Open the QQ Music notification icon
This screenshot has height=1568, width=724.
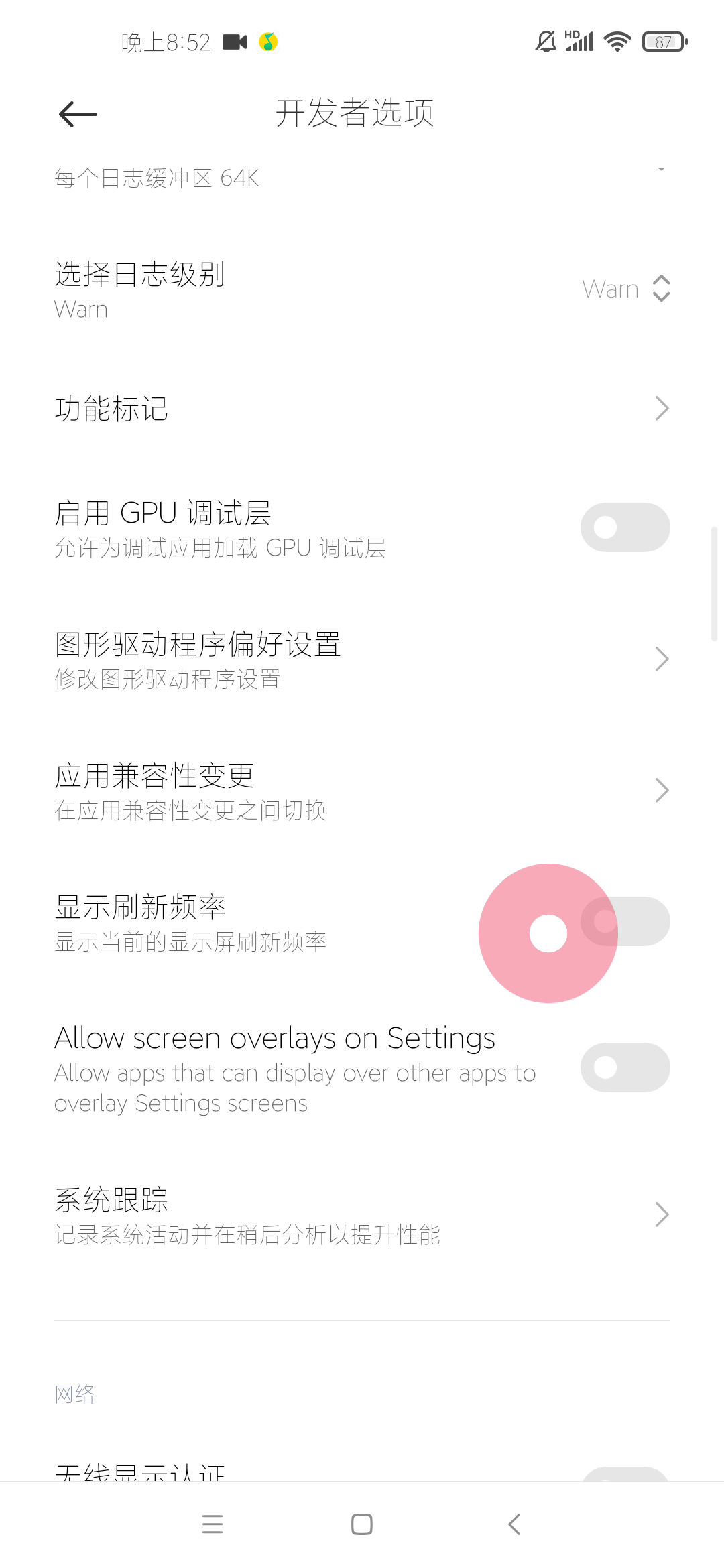click(x=267, y=42)
